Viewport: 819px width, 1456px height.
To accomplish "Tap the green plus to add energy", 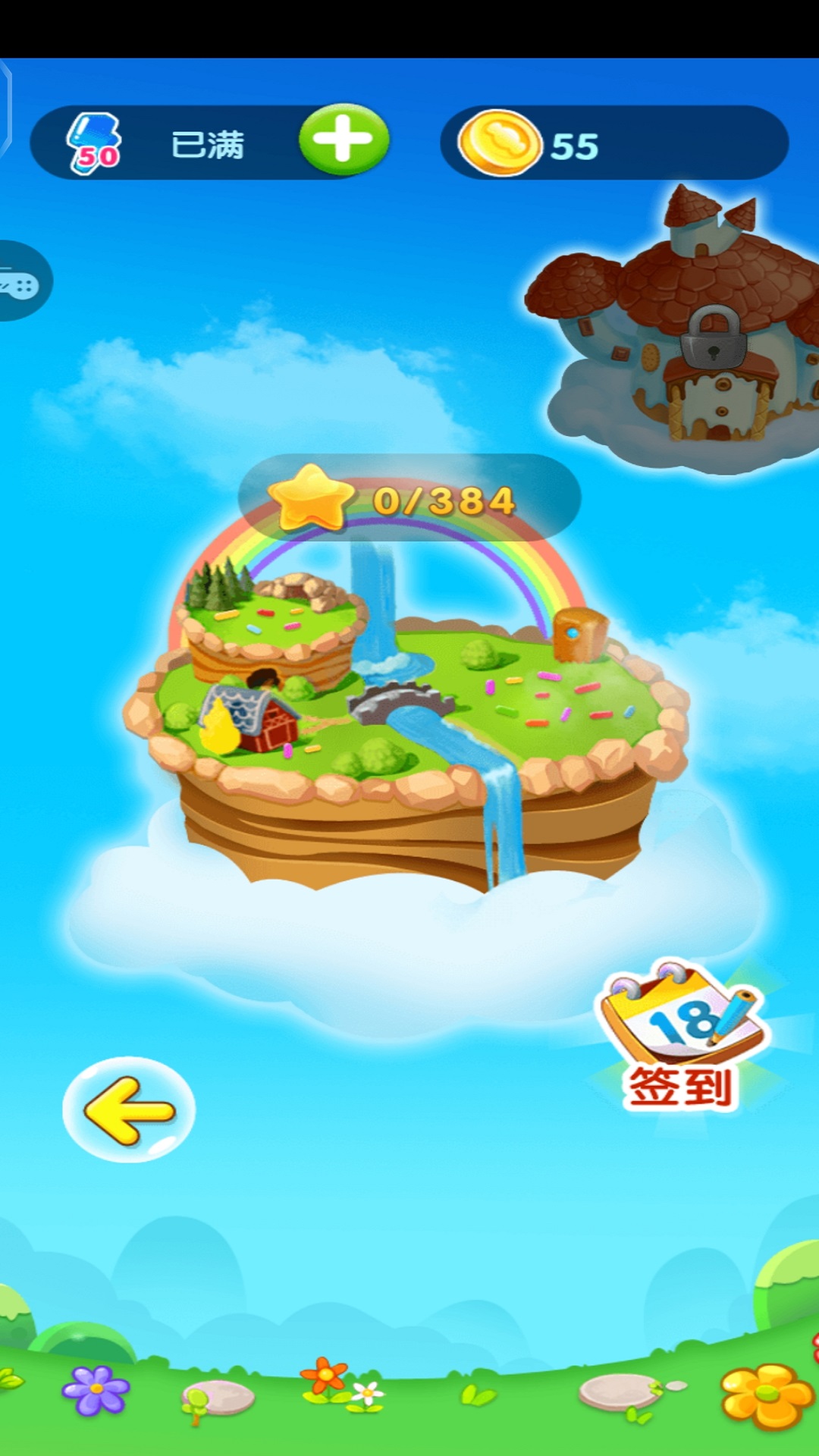I will (x=344, y=140).
